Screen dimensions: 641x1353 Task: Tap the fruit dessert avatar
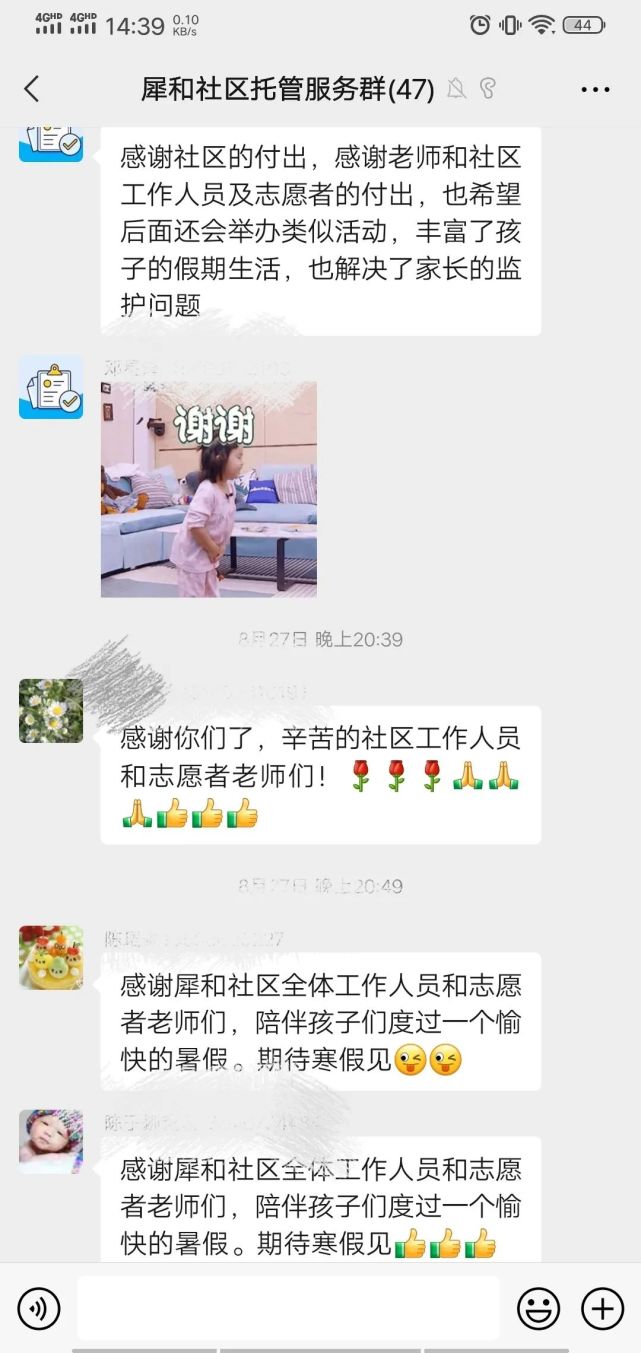[x=51, y=957]
